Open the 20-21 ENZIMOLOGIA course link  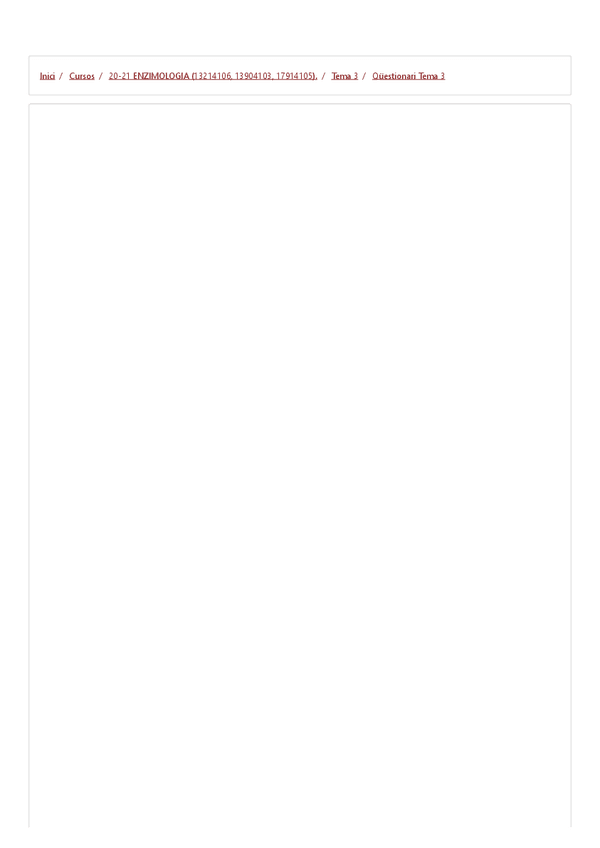click(x=212, y=76)
